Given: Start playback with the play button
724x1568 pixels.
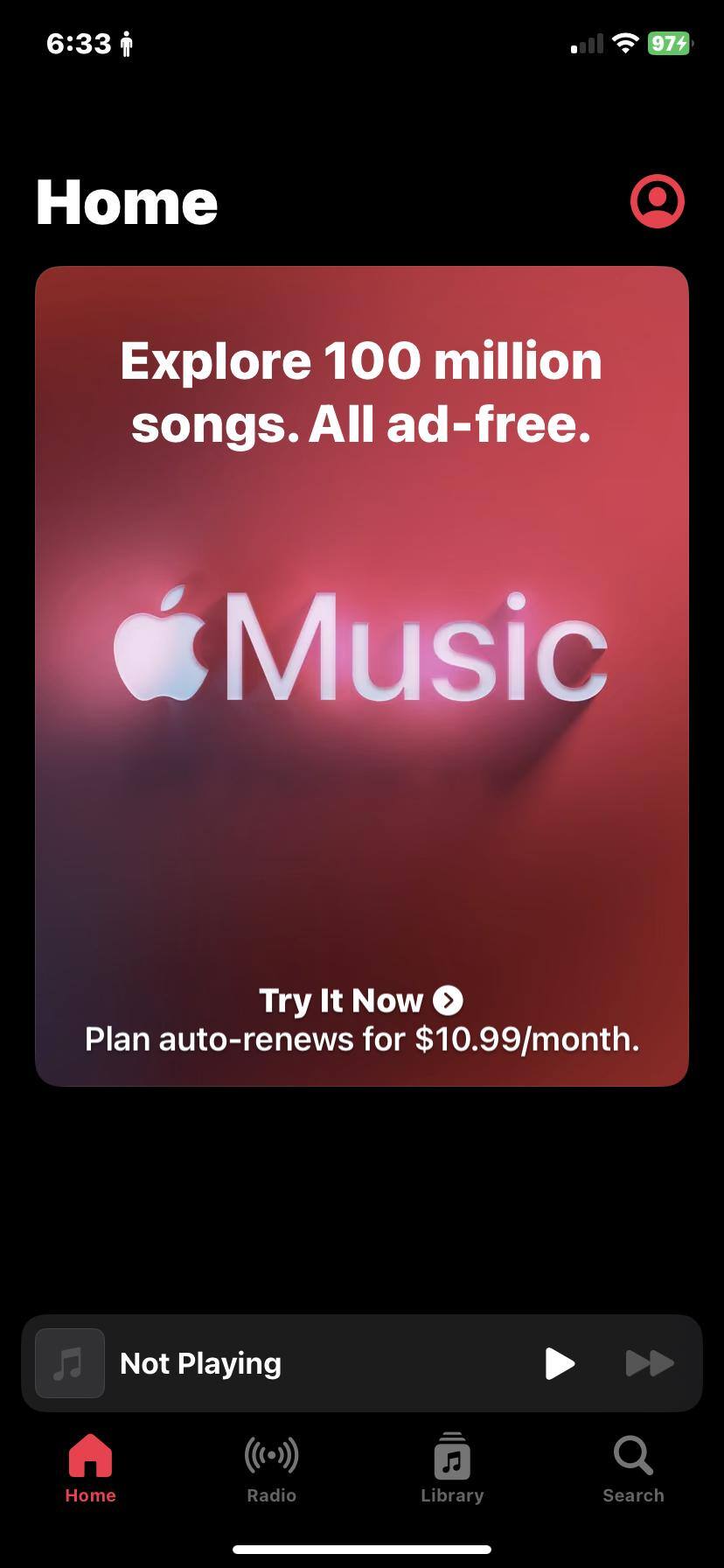Looking at the screenshot, I should (560, 1363).
